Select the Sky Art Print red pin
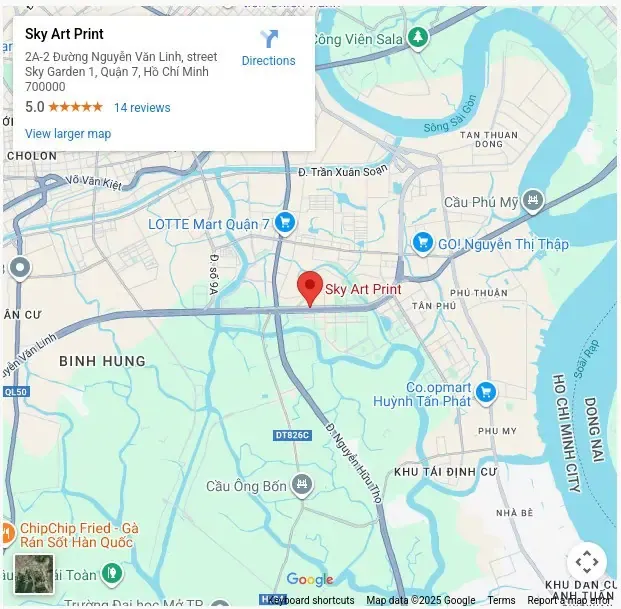Viewport: 621px width, 609px height. click(x=310, y=288)
